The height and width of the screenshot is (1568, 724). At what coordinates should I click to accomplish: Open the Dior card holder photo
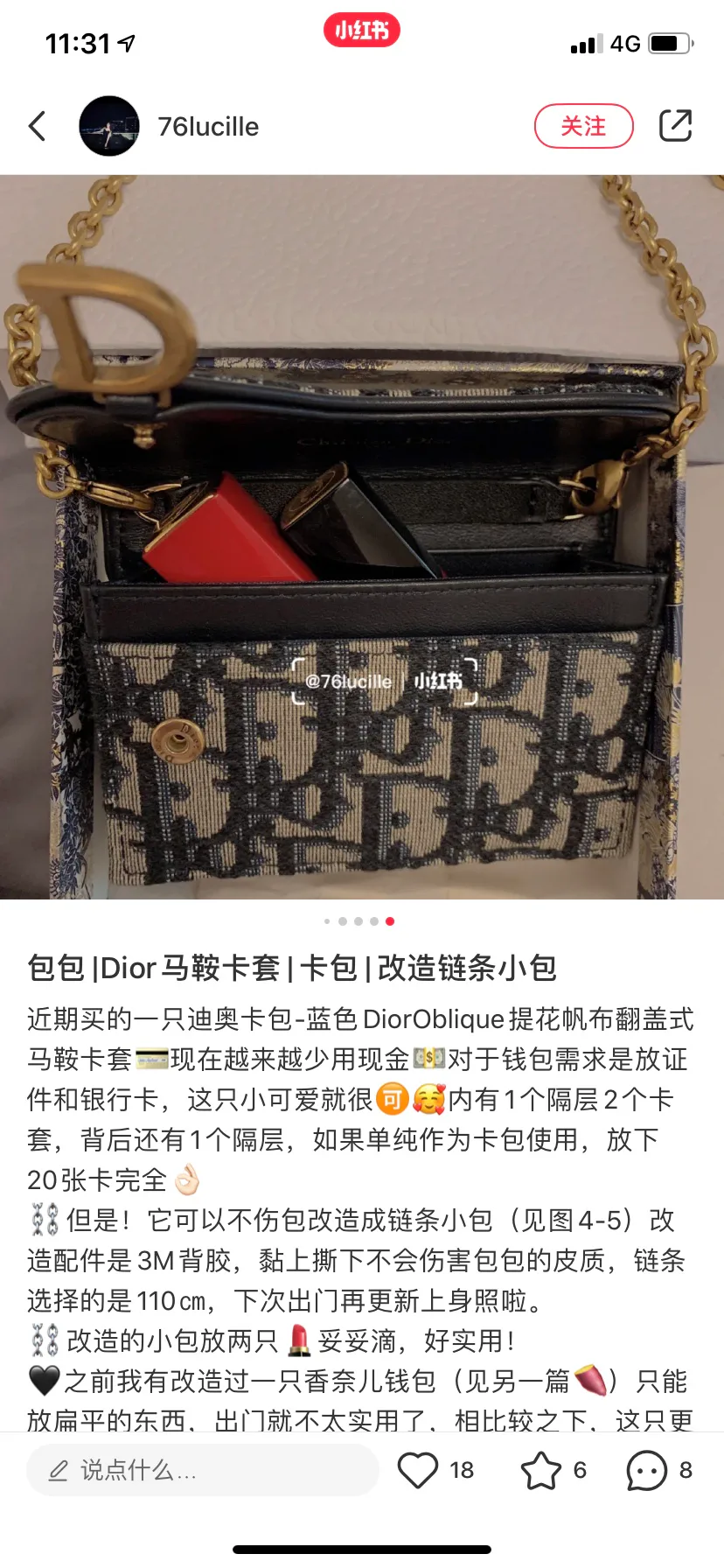click(362, 536)
